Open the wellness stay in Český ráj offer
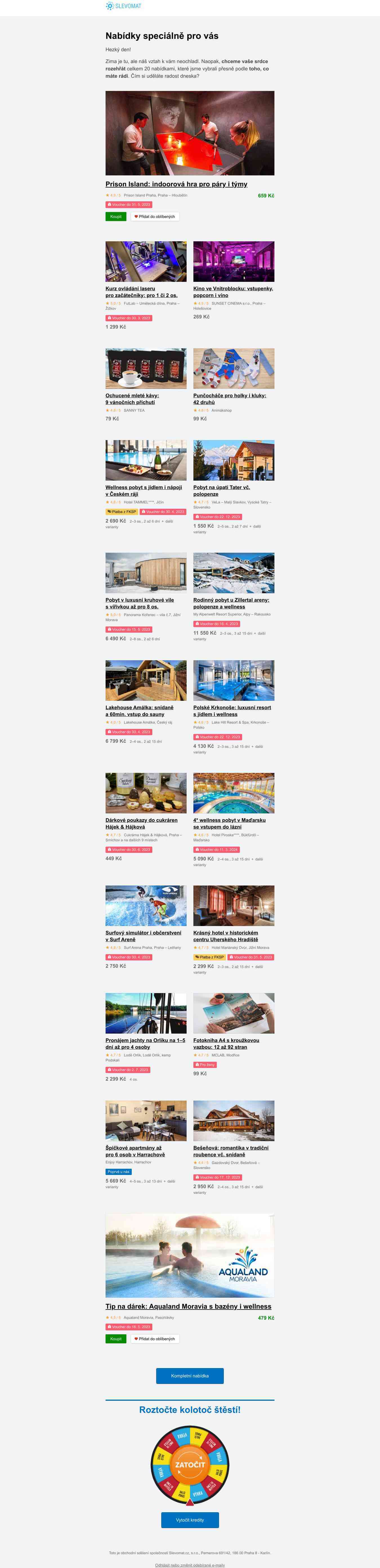380x1568 pixels. [144, 490]
